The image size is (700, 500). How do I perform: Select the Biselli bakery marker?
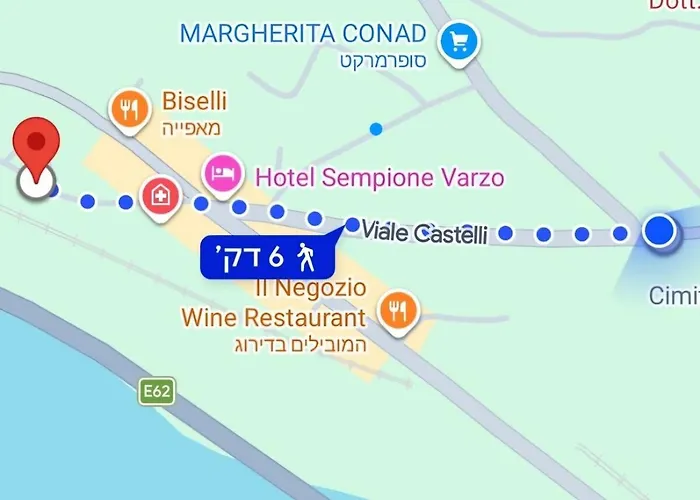(x=127, y=109)
